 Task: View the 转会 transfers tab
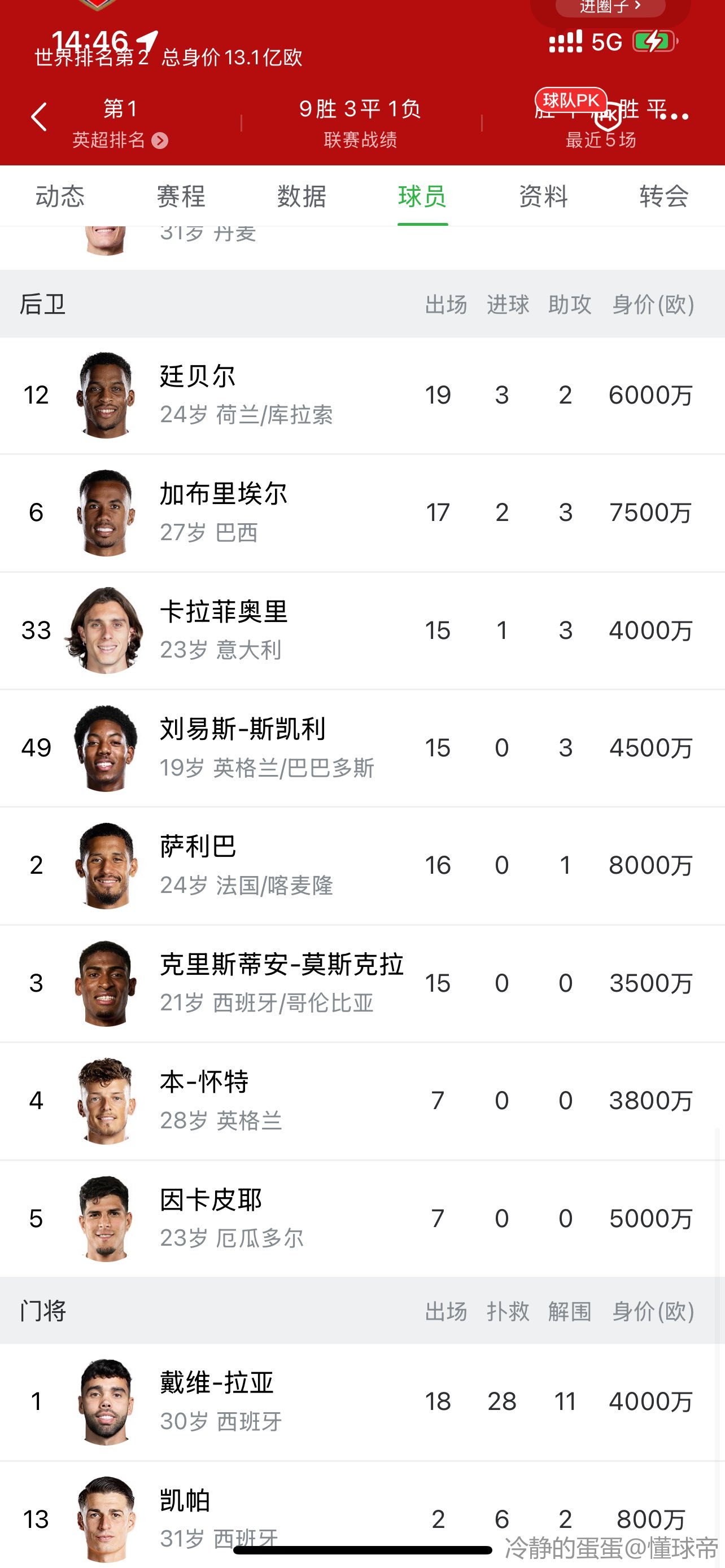pyautogui.click(x=663, y=196)
